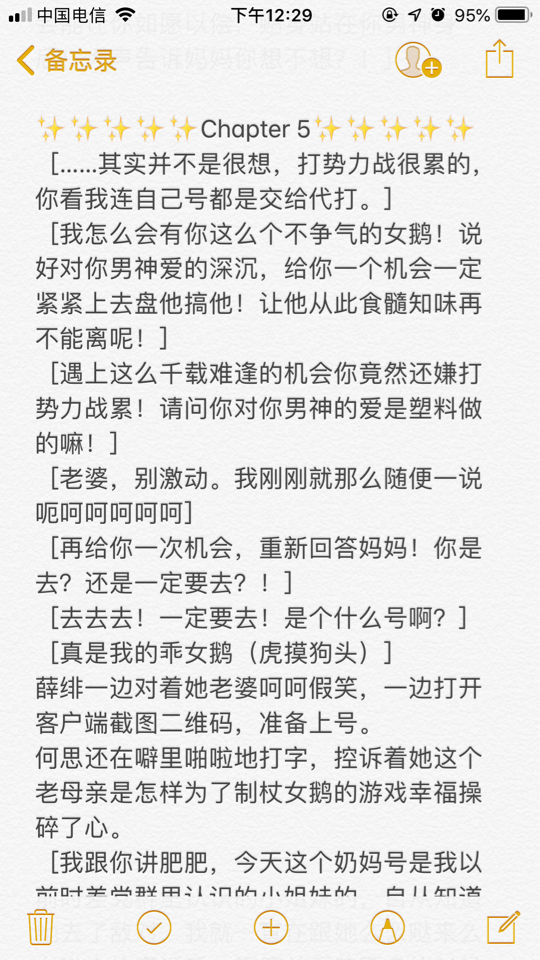Delete this note with the trash icon

[42, 928]
